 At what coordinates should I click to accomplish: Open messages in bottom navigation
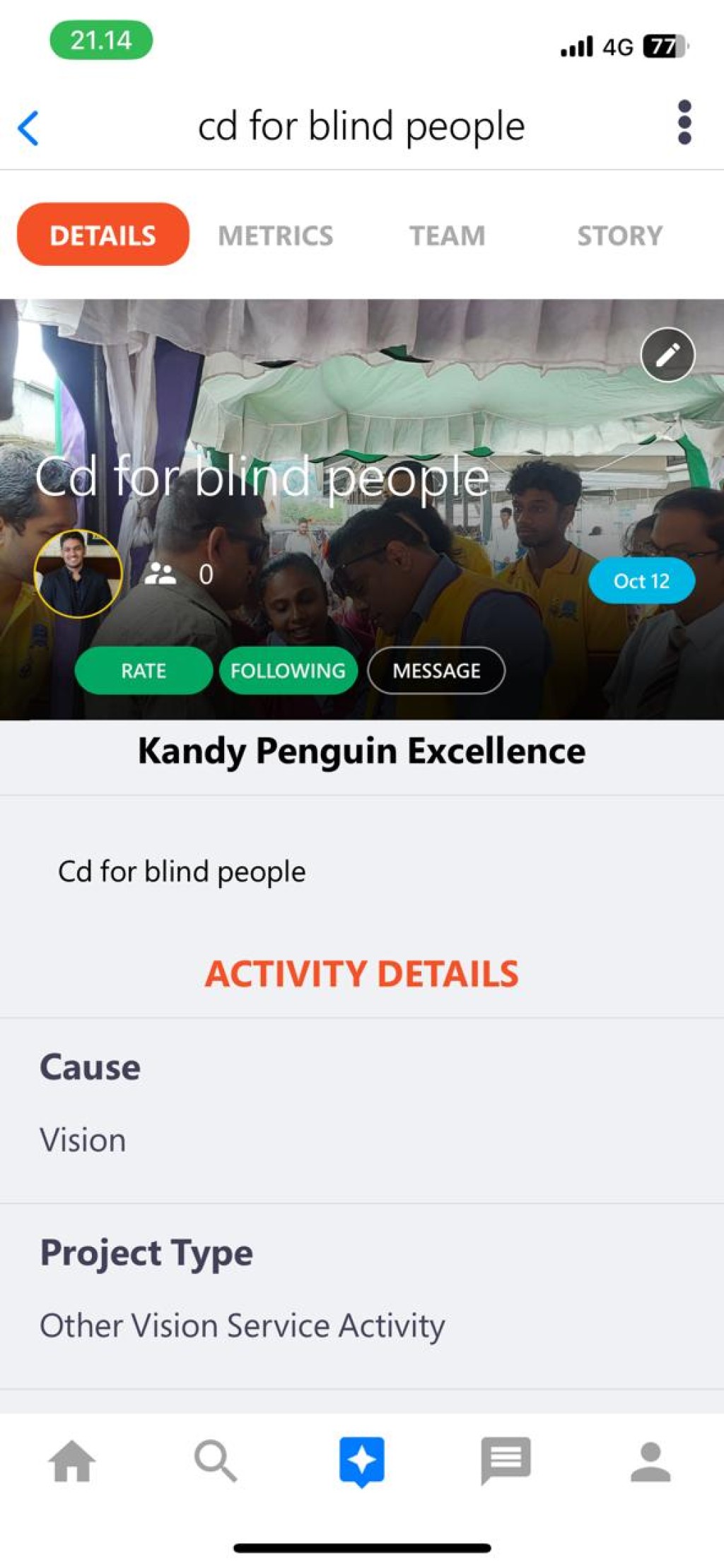506,1461
